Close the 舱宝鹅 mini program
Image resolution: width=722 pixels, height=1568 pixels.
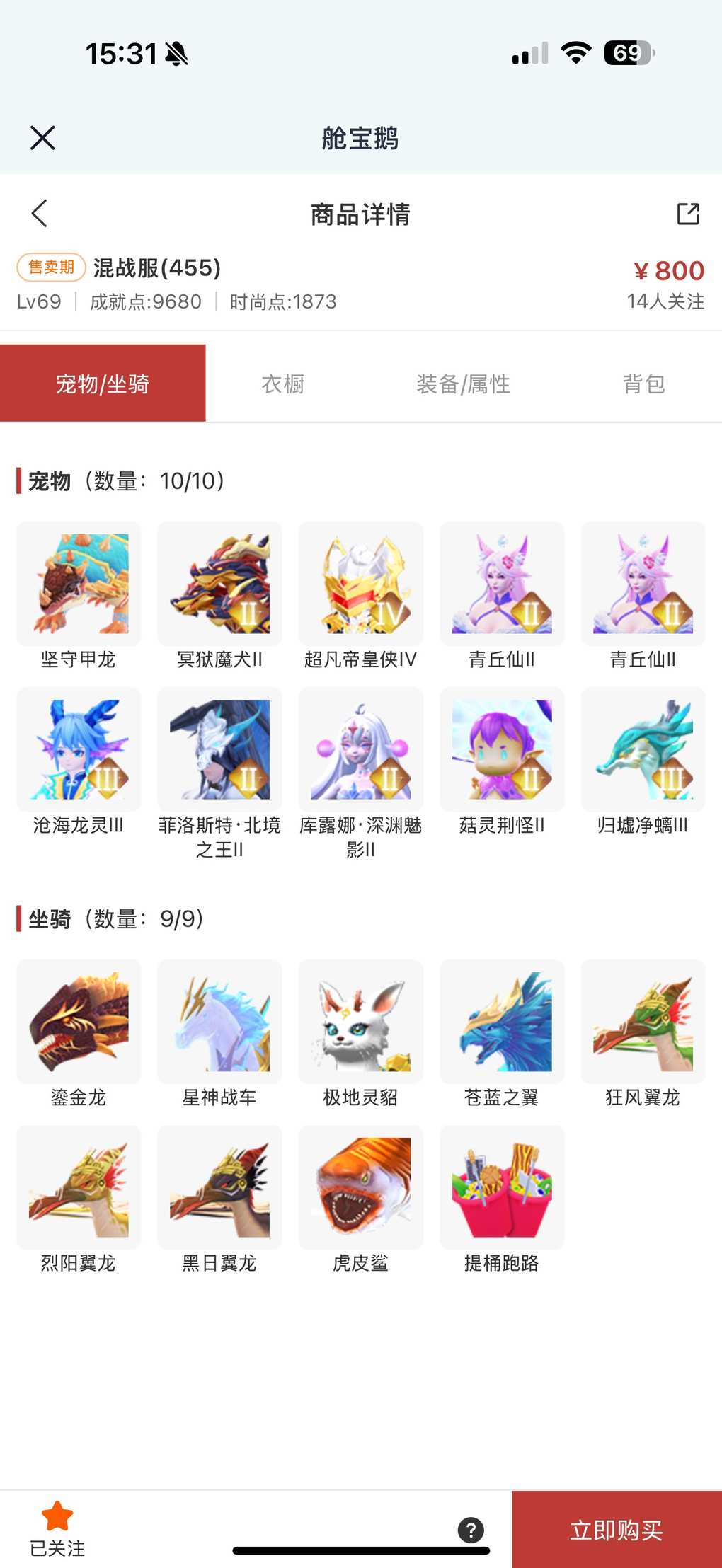click(42, 138)
